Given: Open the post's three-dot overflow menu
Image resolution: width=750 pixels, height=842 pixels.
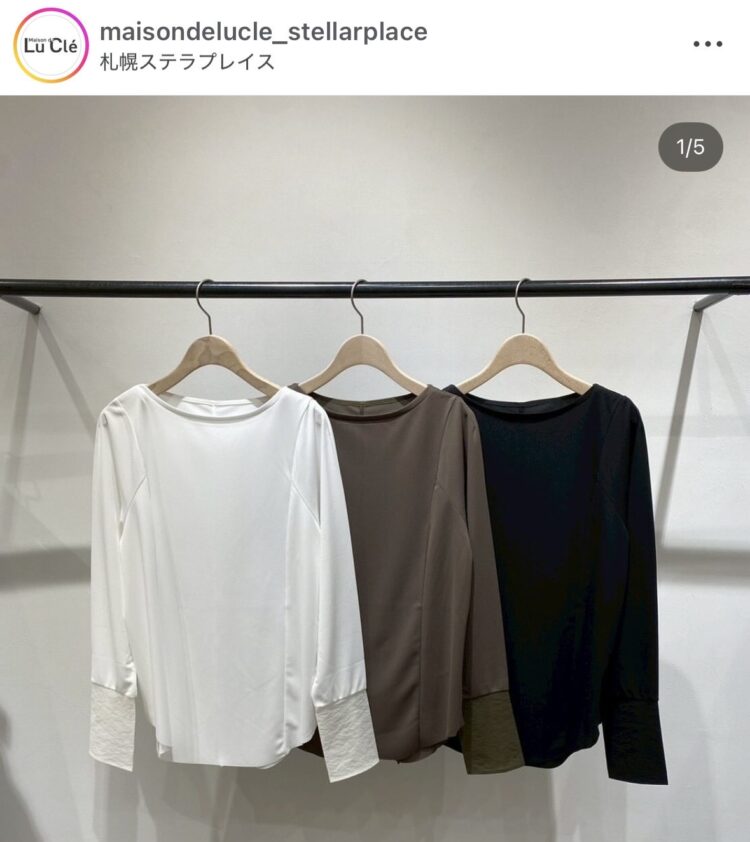Looking at the screenshot, I should coord(707,44).
